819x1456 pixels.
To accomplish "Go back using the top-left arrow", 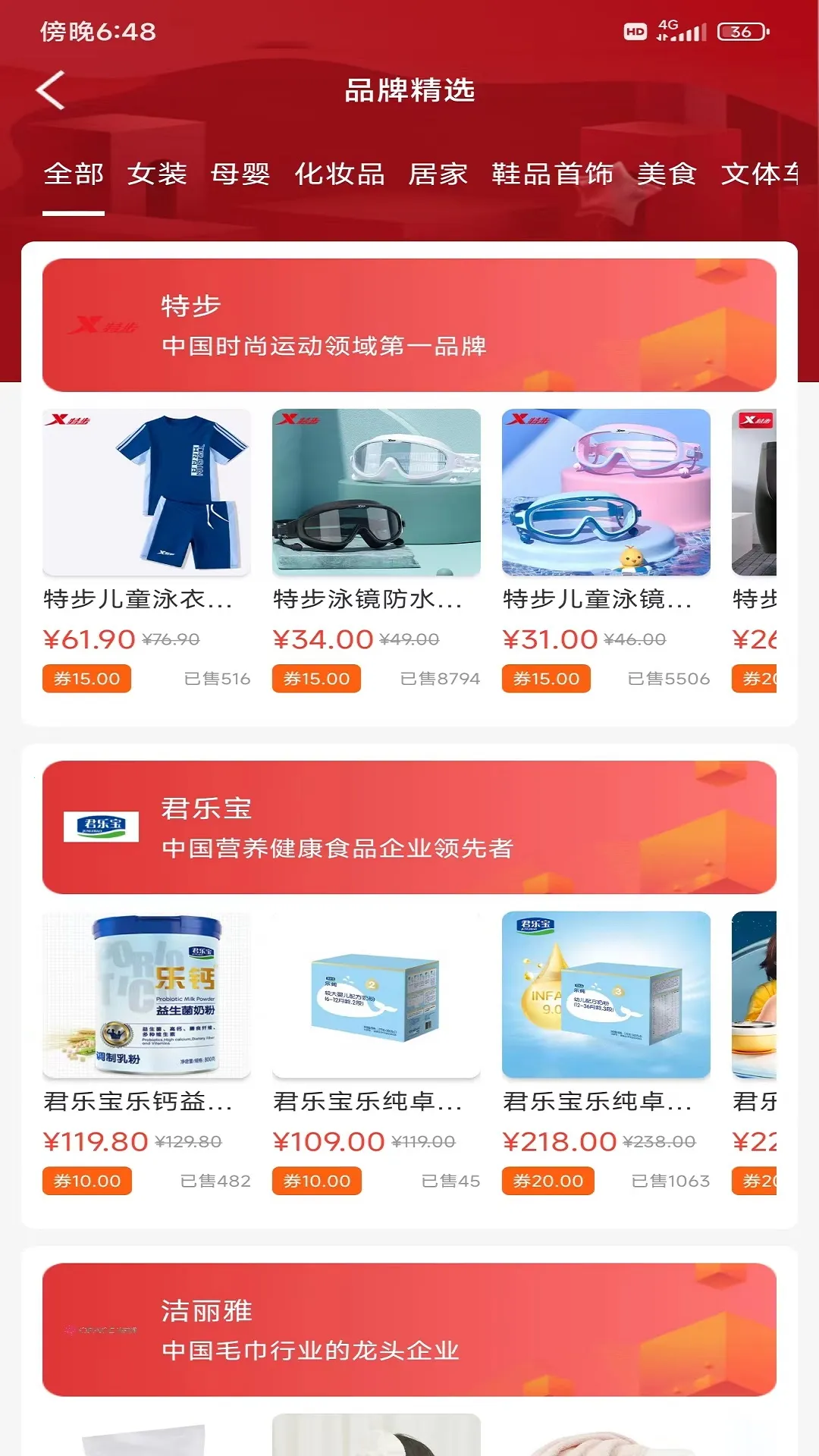I will 51,90.
